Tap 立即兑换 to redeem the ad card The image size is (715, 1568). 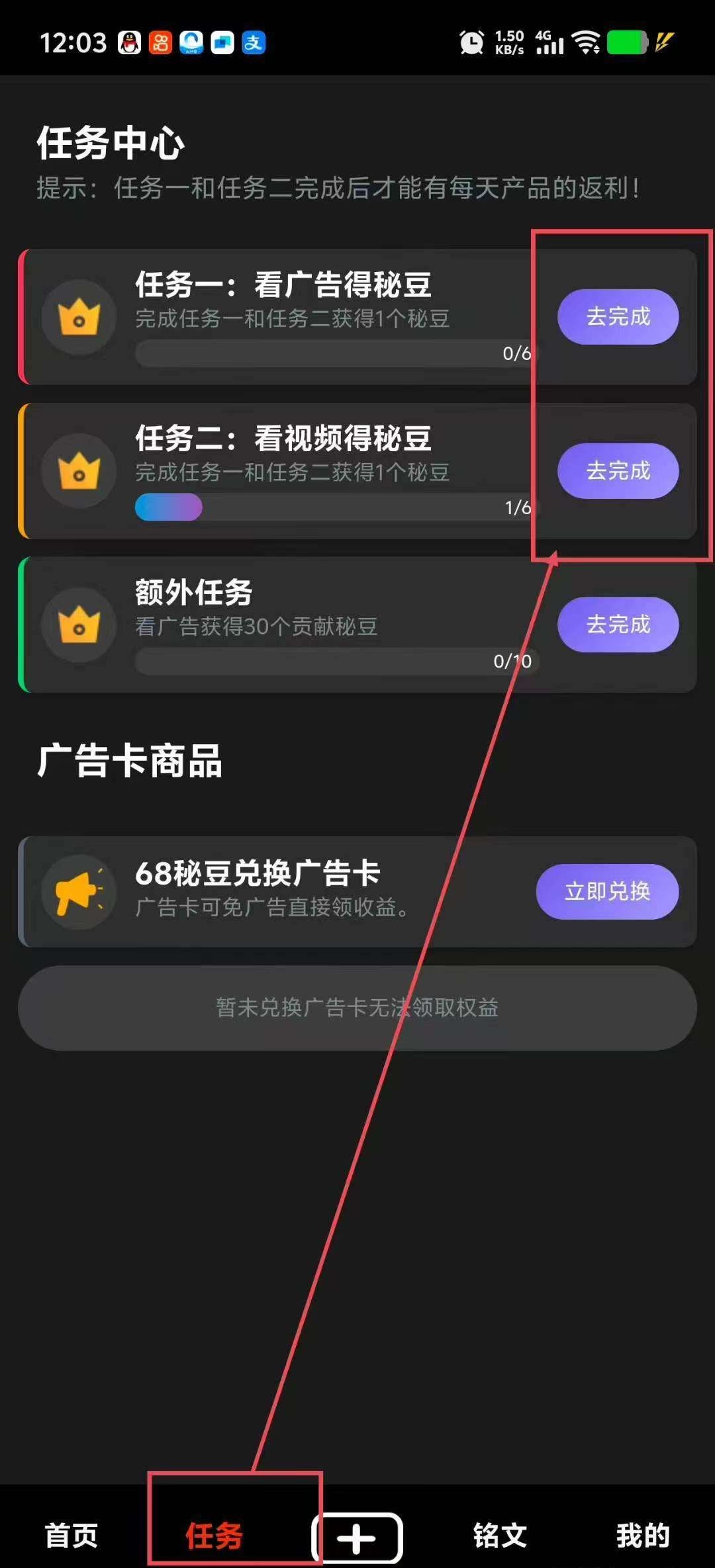(x=607, y=891)
